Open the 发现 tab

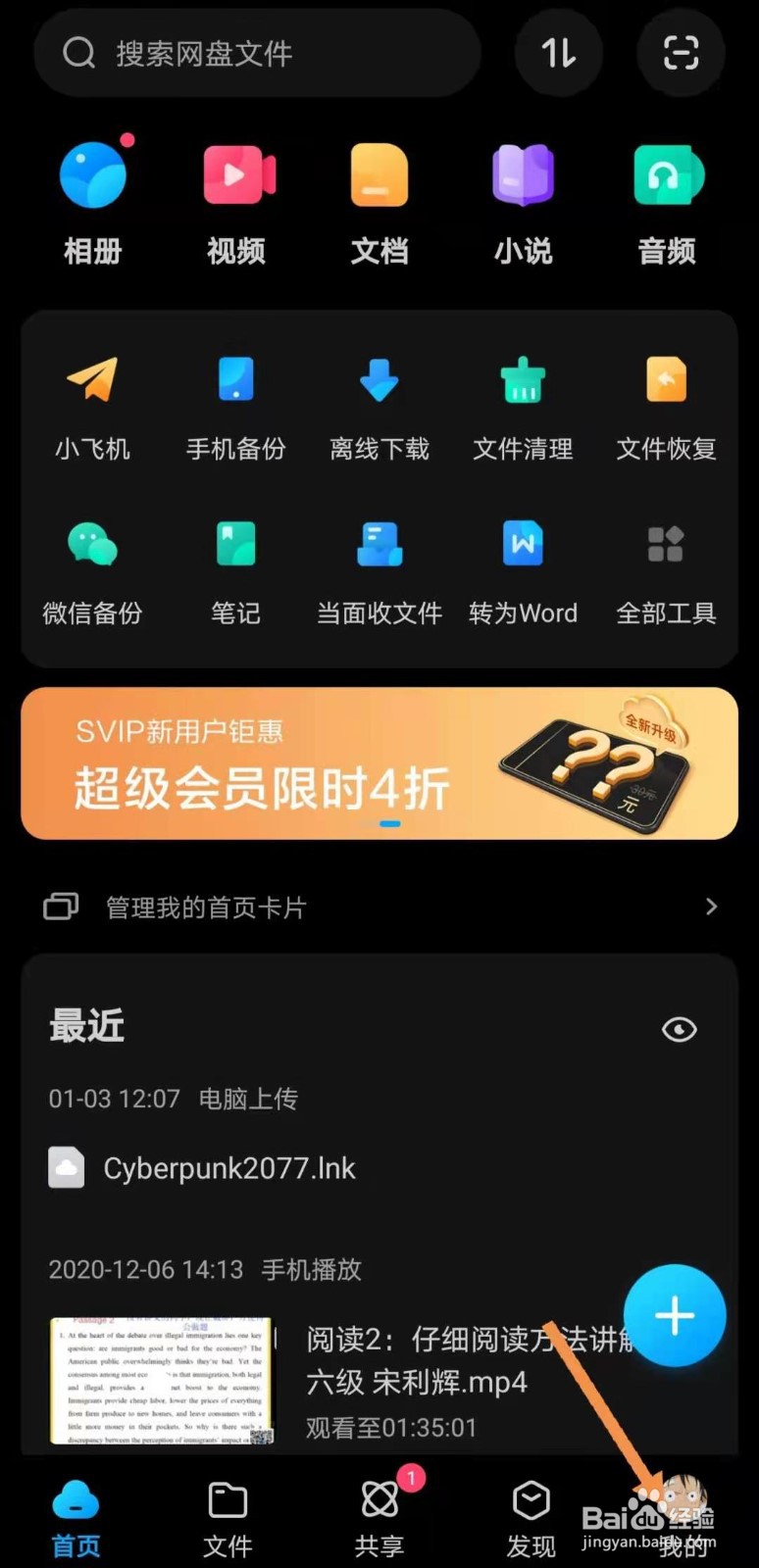[531, 1514]
